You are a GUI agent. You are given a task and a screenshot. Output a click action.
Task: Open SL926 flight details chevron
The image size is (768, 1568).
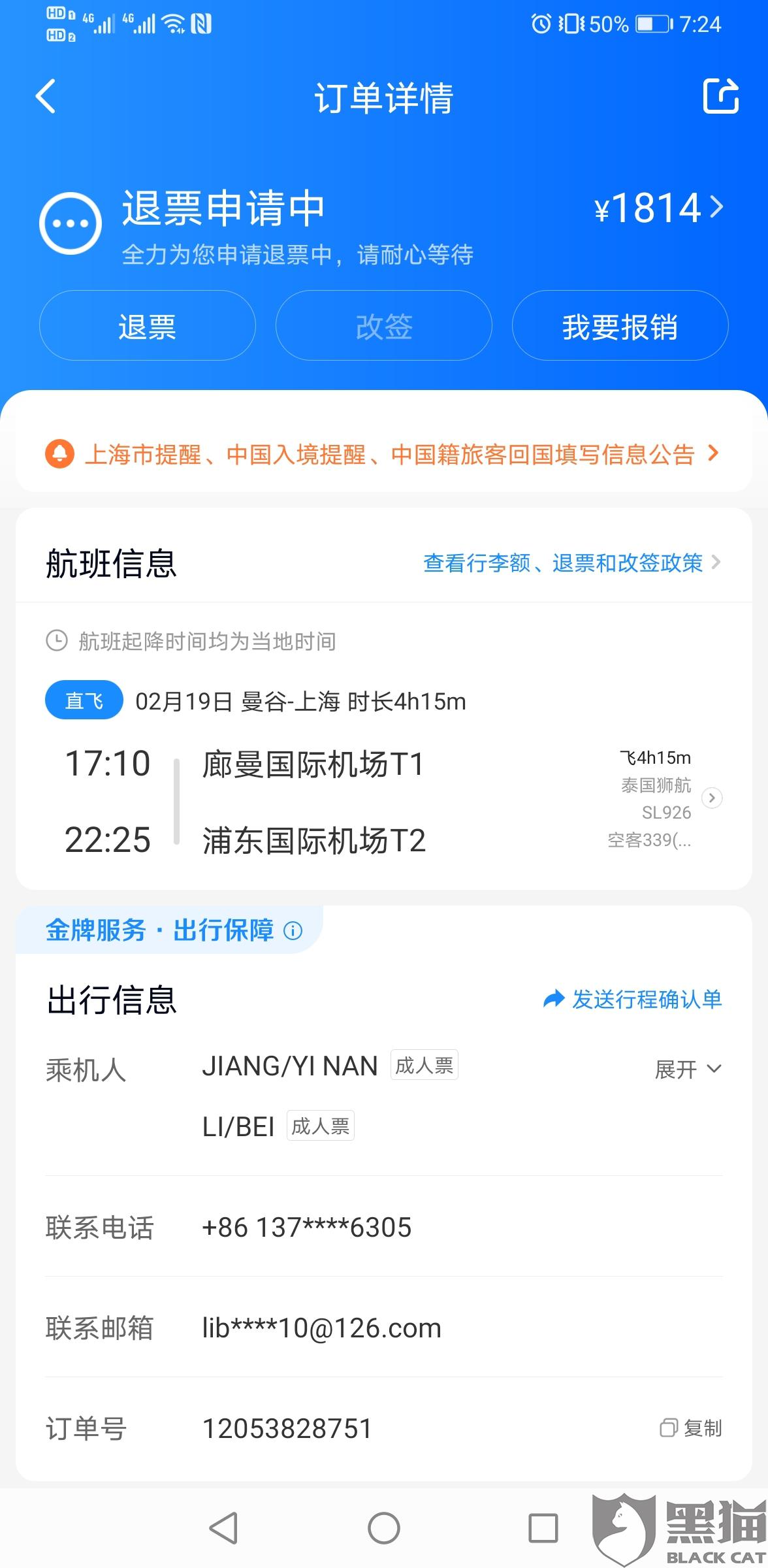(711, 798)
